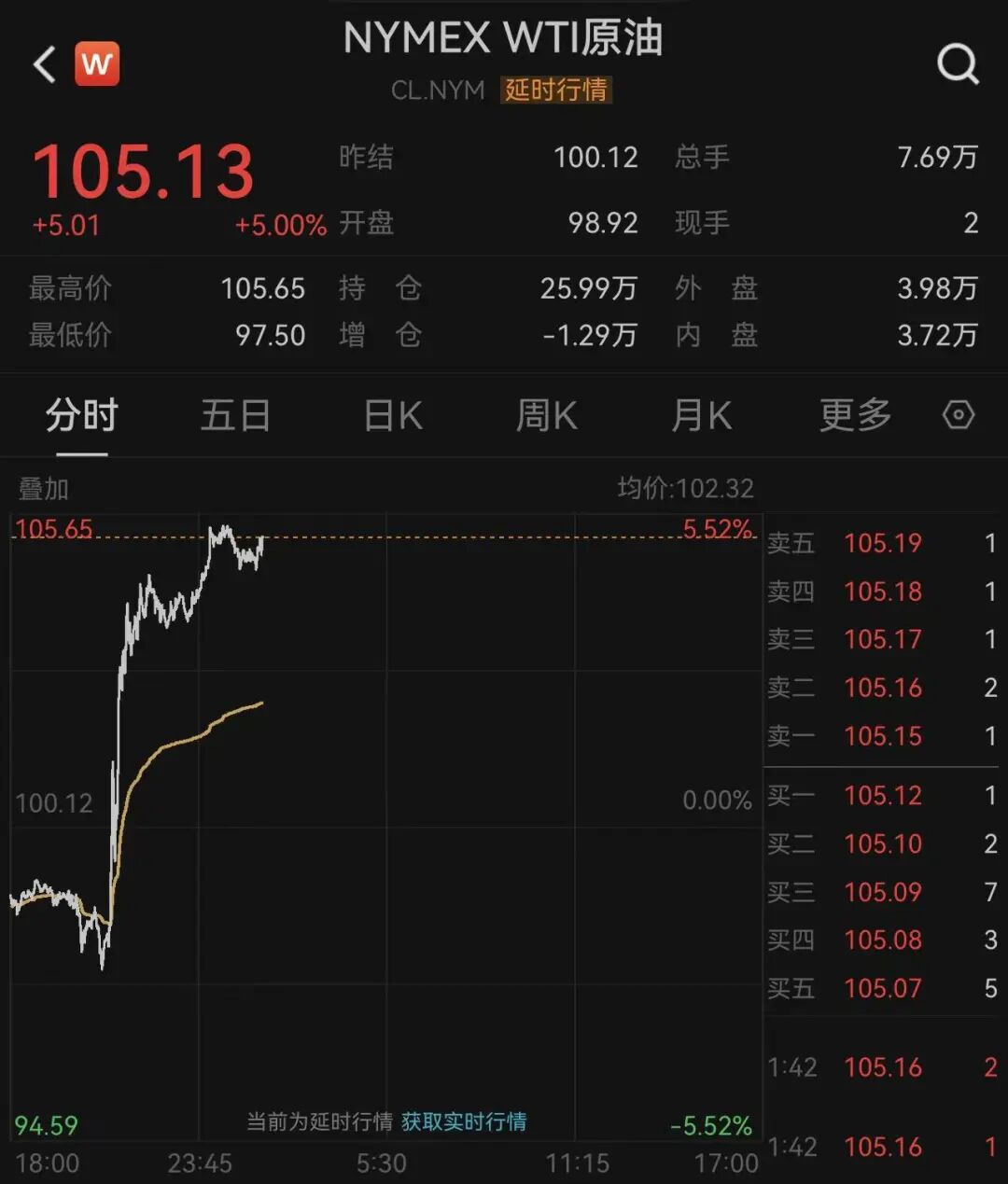This screenshot has height=1184, width=1008.
Task: Click the 均价:102.32 label
Action: (x=687, y=488)
